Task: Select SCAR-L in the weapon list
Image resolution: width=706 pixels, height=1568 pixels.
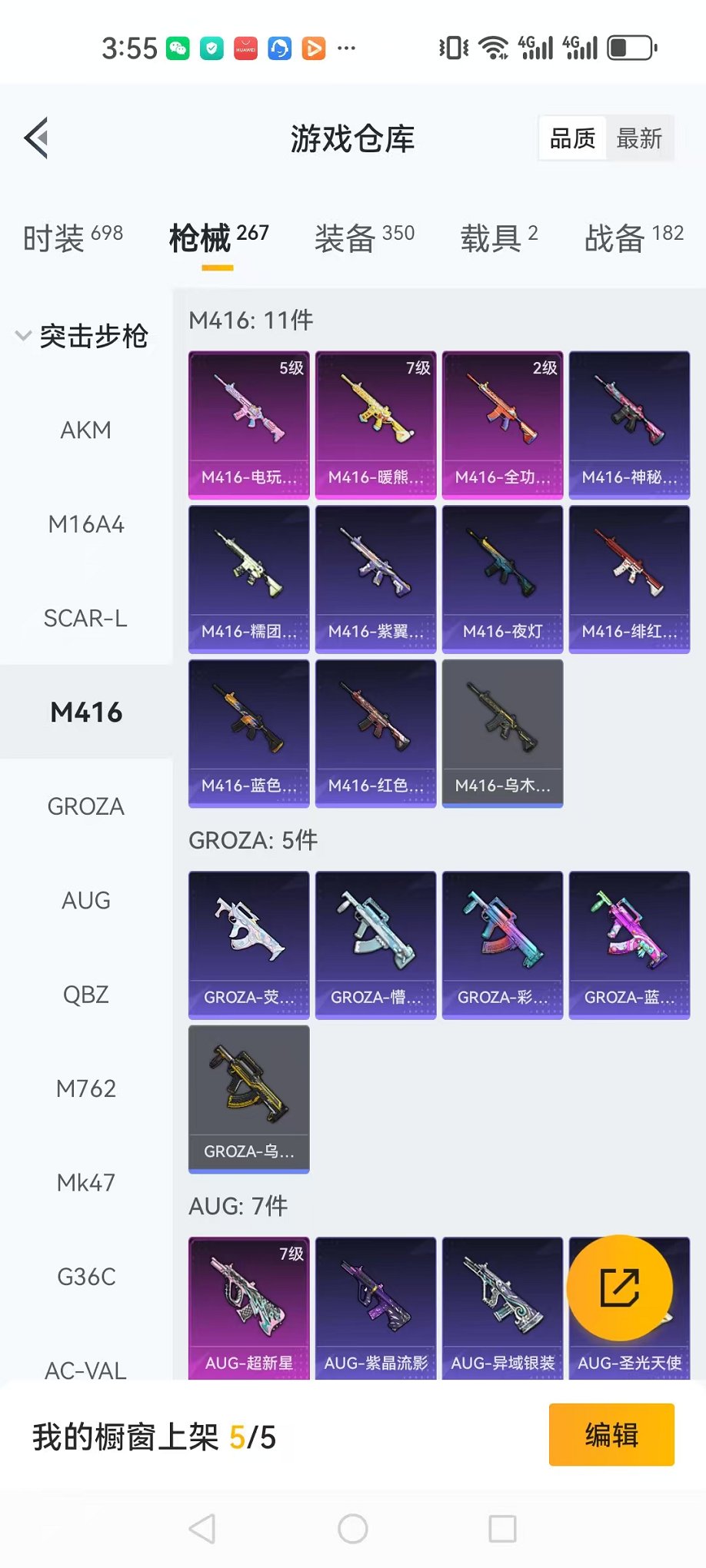Action: pyautogui.click(x=85, y=618)
